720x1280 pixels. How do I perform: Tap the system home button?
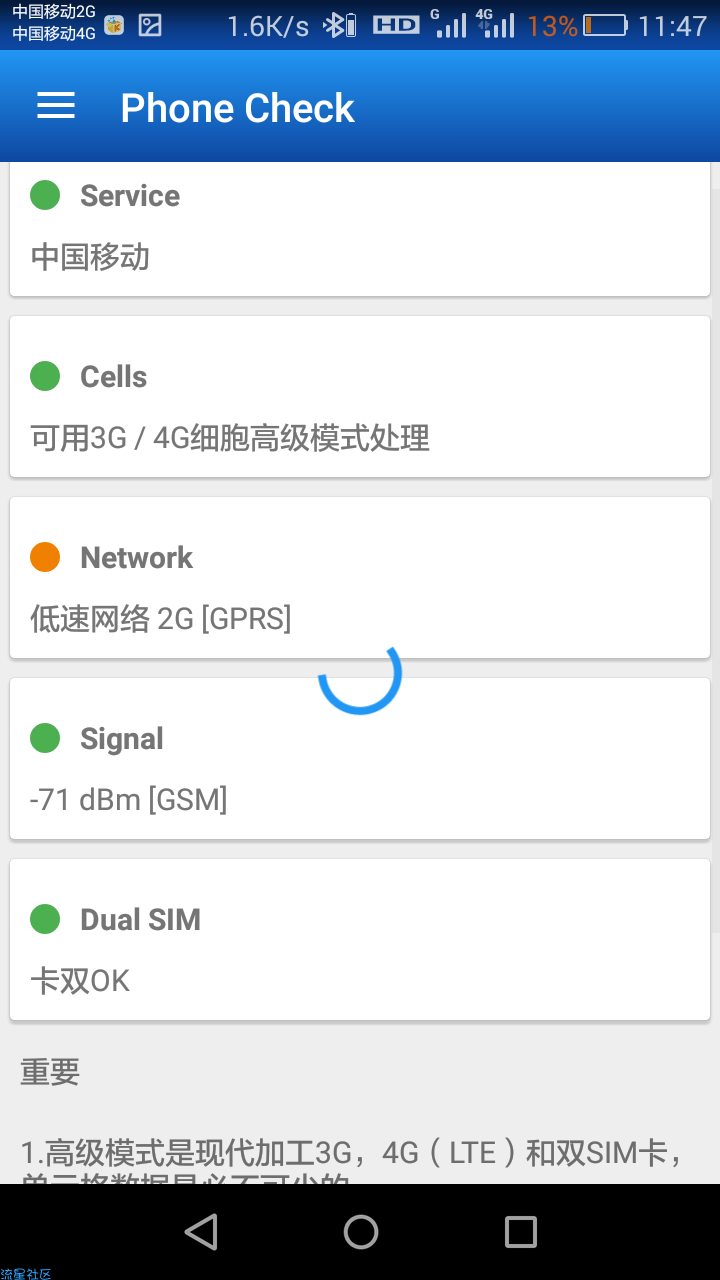coord(360,1232)
